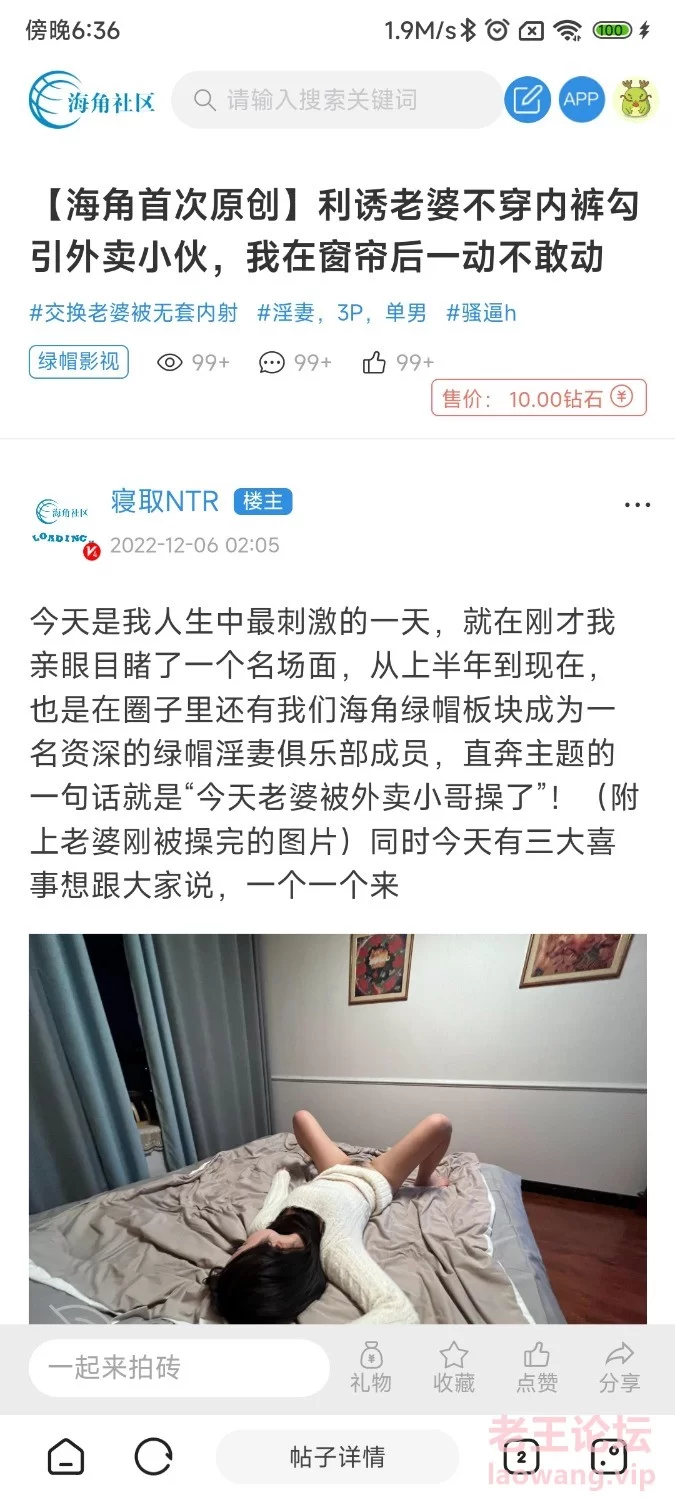Screen dimensions: 675x1500
Task: Tap the blue APP download button
Action: [581, 100]
